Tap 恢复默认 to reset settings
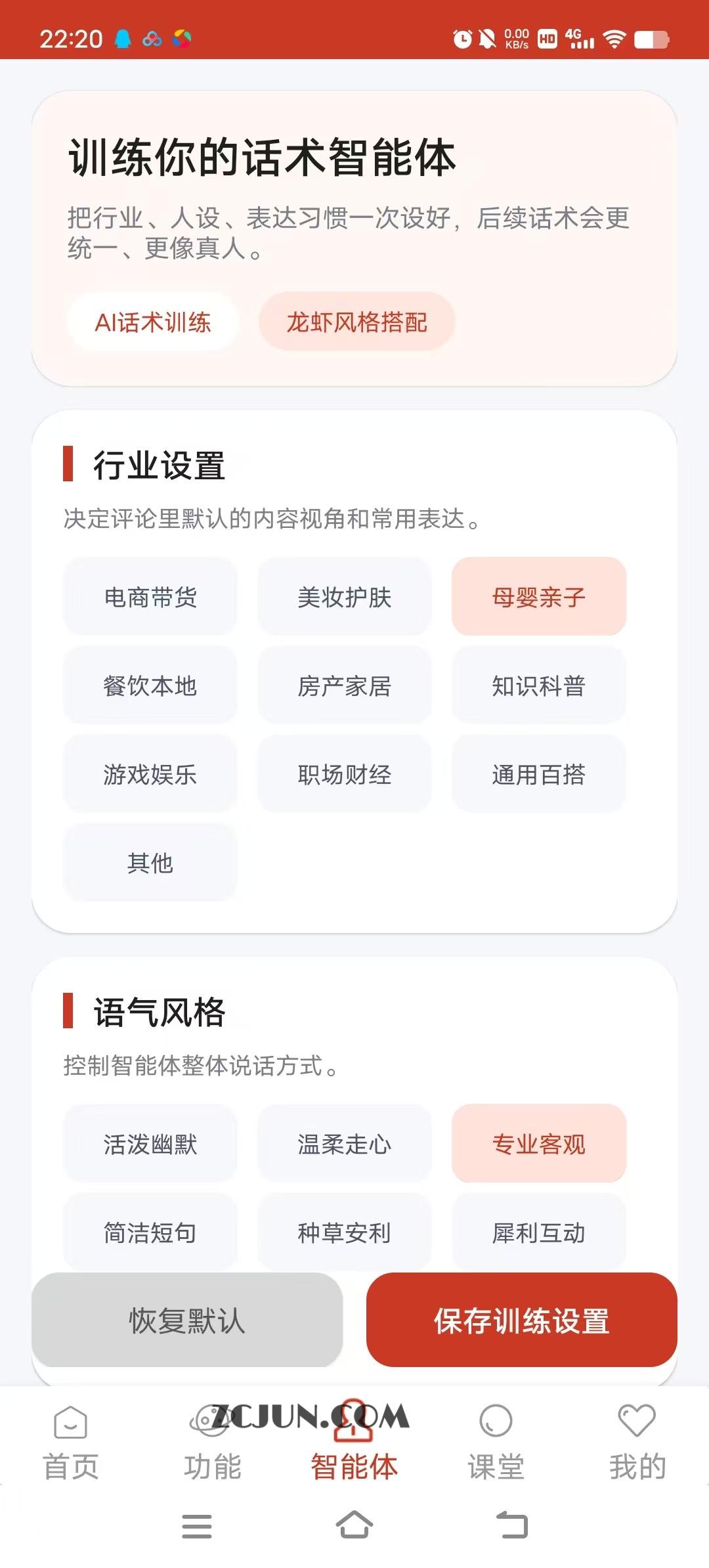This screenshot has width=709, height=1568. pos(187,1320)
